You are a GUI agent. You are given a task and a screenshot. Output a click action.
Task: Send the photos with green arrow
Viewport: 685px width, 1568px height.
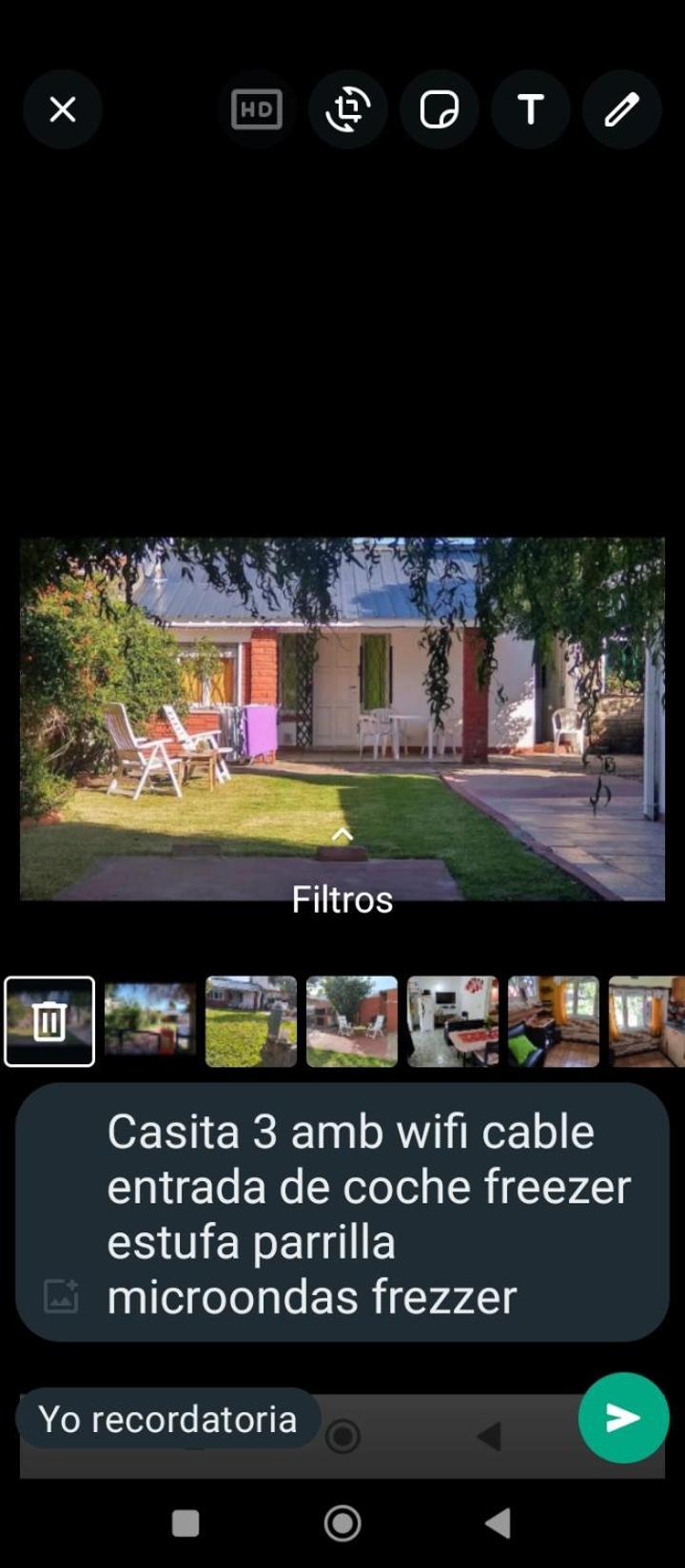[x=623, y=1418]
